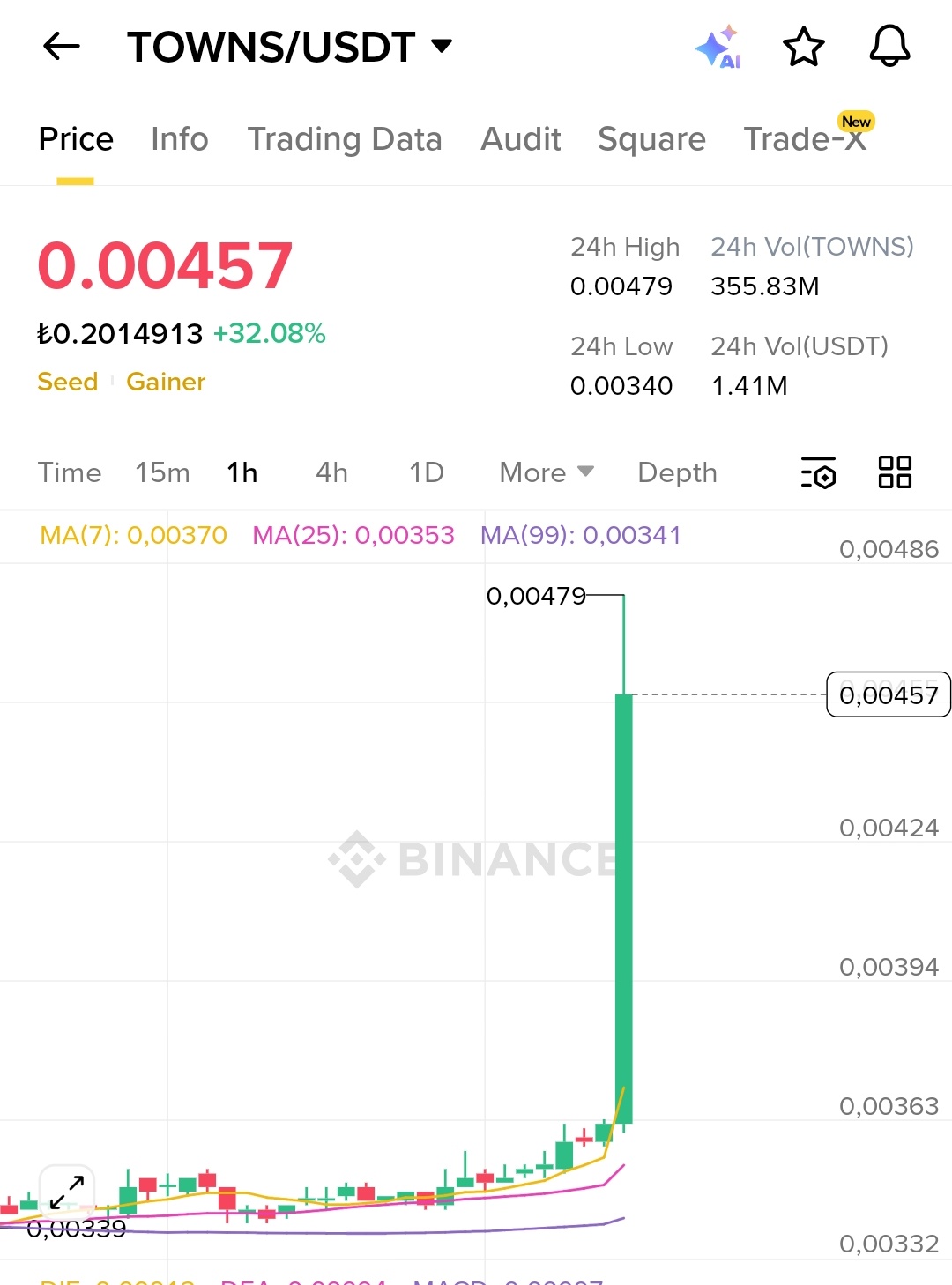952x1285 pixels.
Task: Tap the Seed tag
Action: coord(67,382)
